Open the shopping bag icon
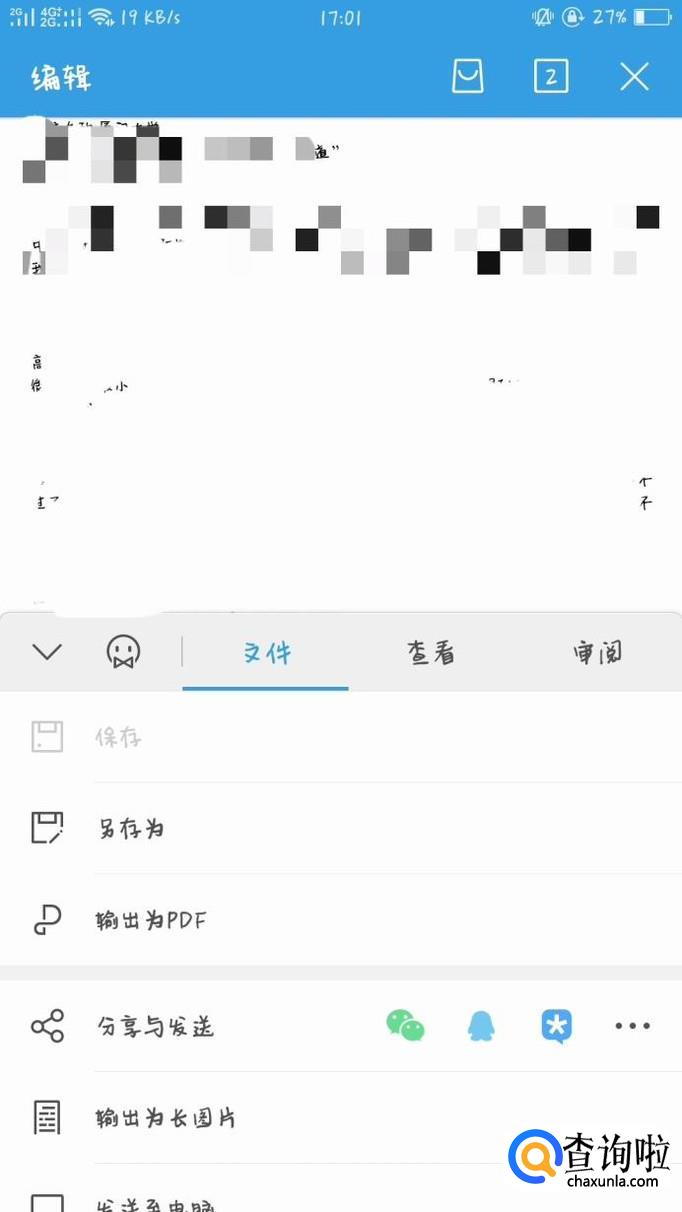The image size is (682, 1212). 468,76
